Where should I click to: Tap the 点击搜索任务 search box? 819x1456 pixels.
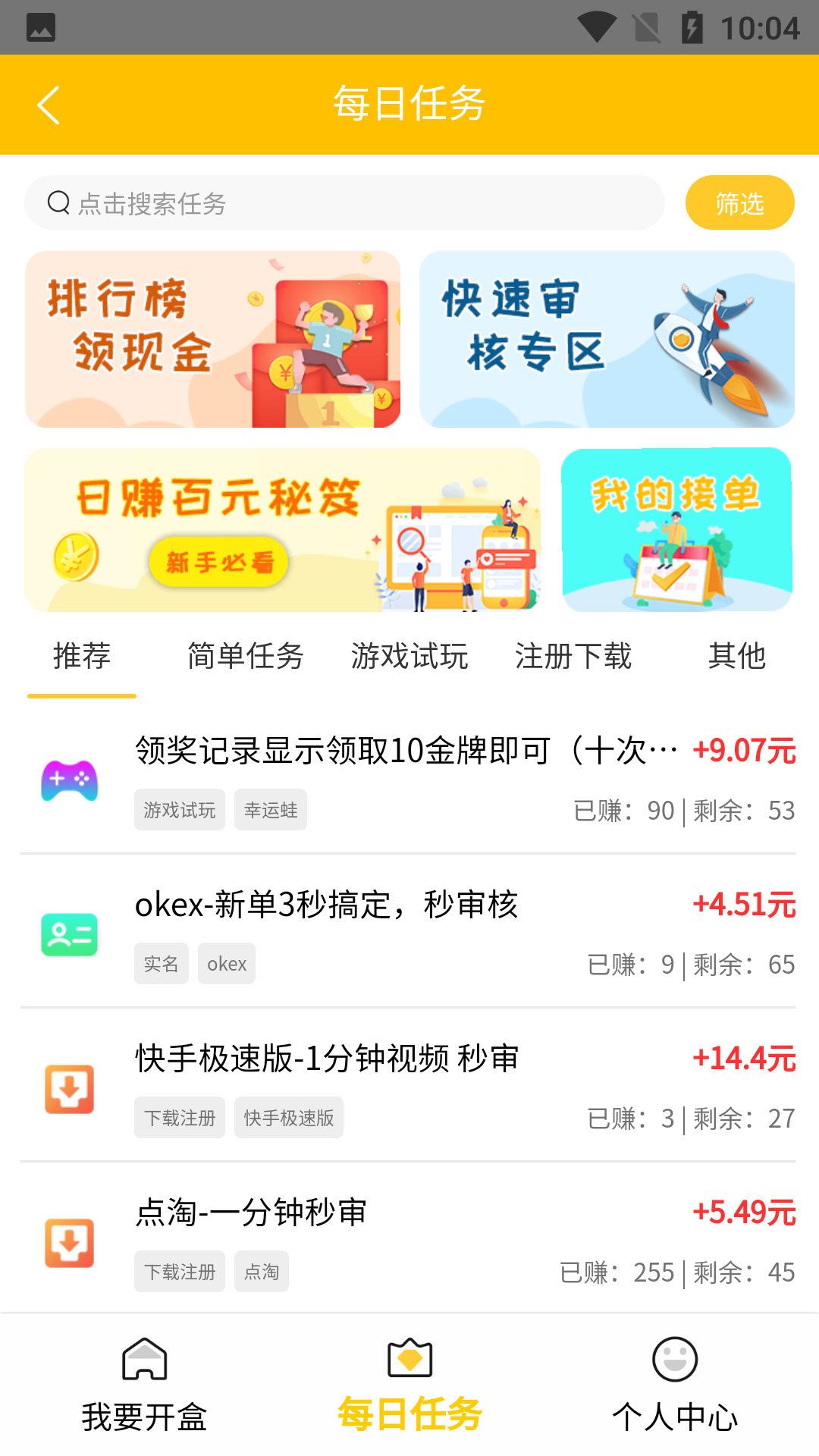(x=344, y=203)
